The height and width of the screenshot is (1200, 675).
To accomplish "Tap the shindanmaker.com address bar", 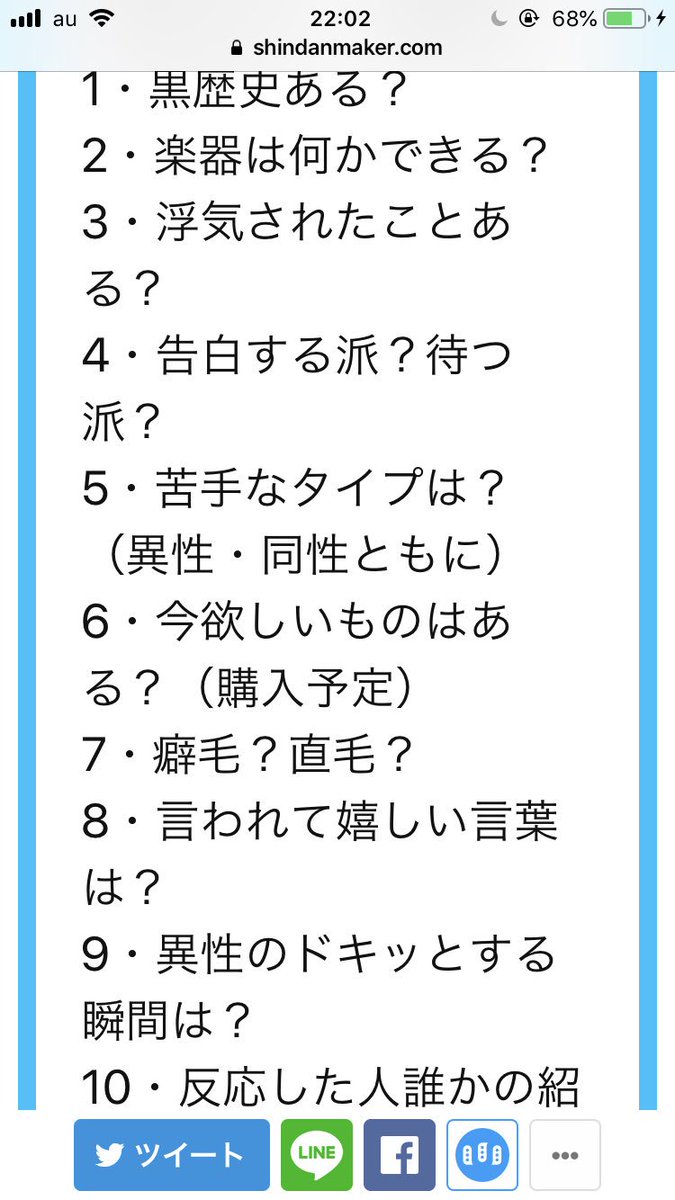I will (x=336, y=47).
